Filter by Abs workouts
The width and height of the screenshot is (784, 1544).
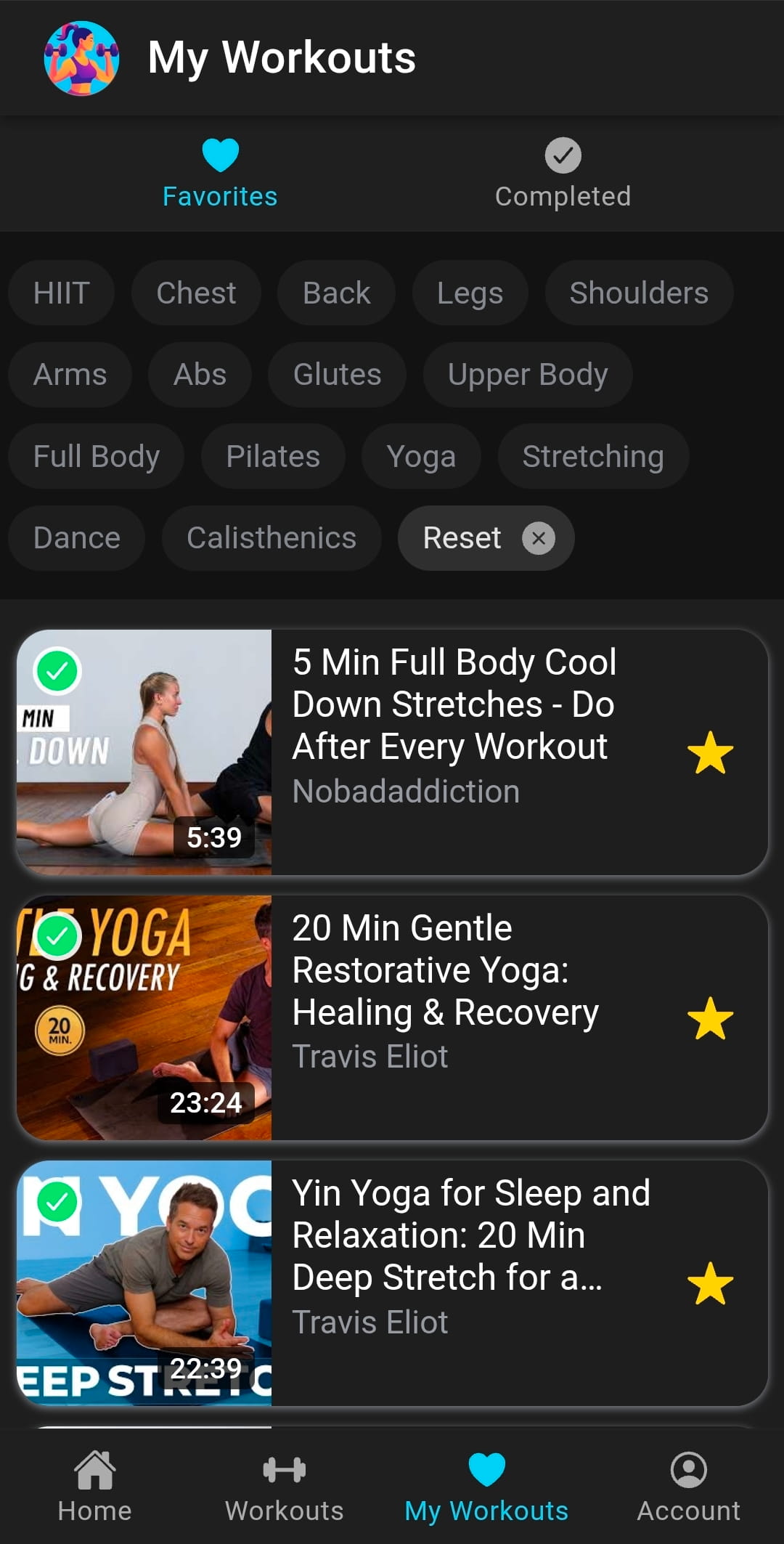[x=200, y=375]
